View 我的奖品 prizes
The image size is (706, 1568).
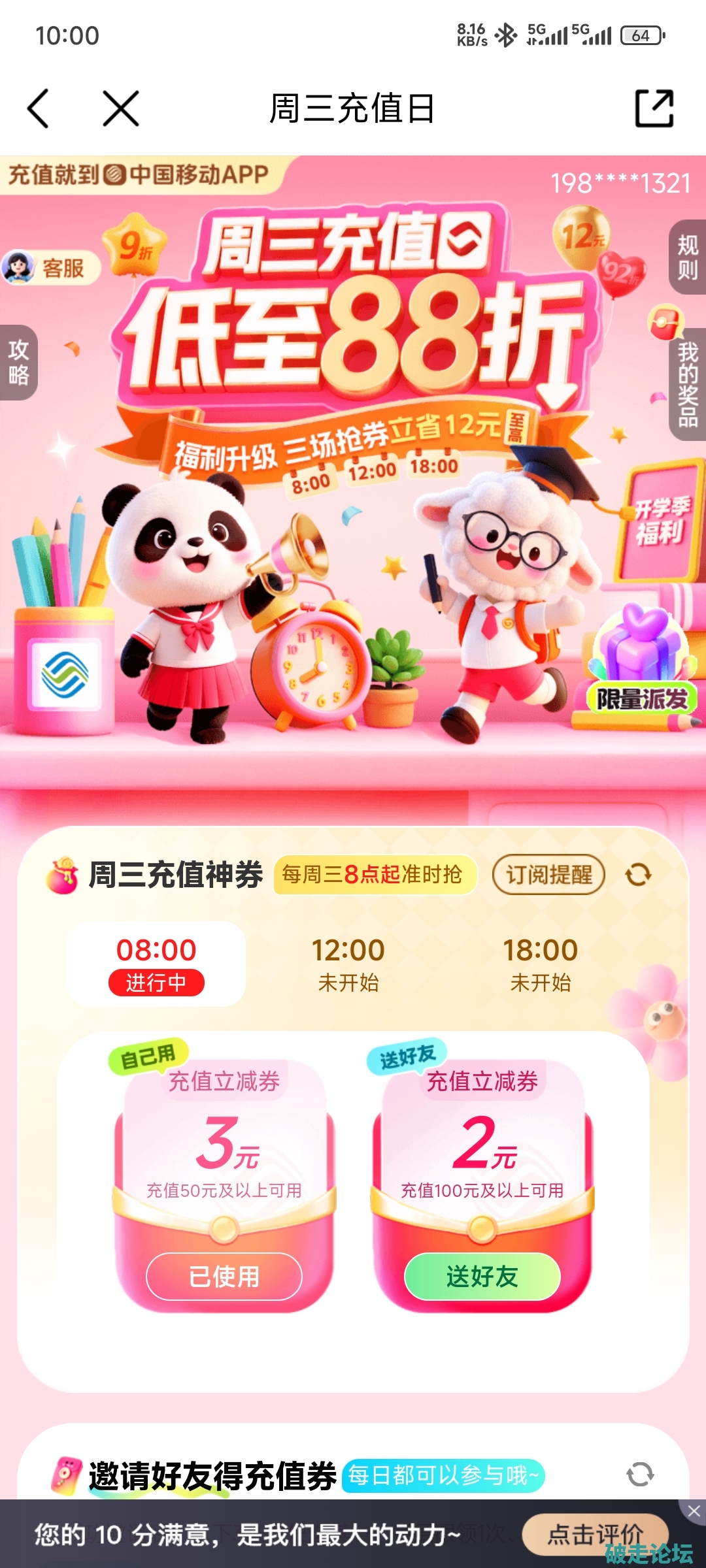687,384
